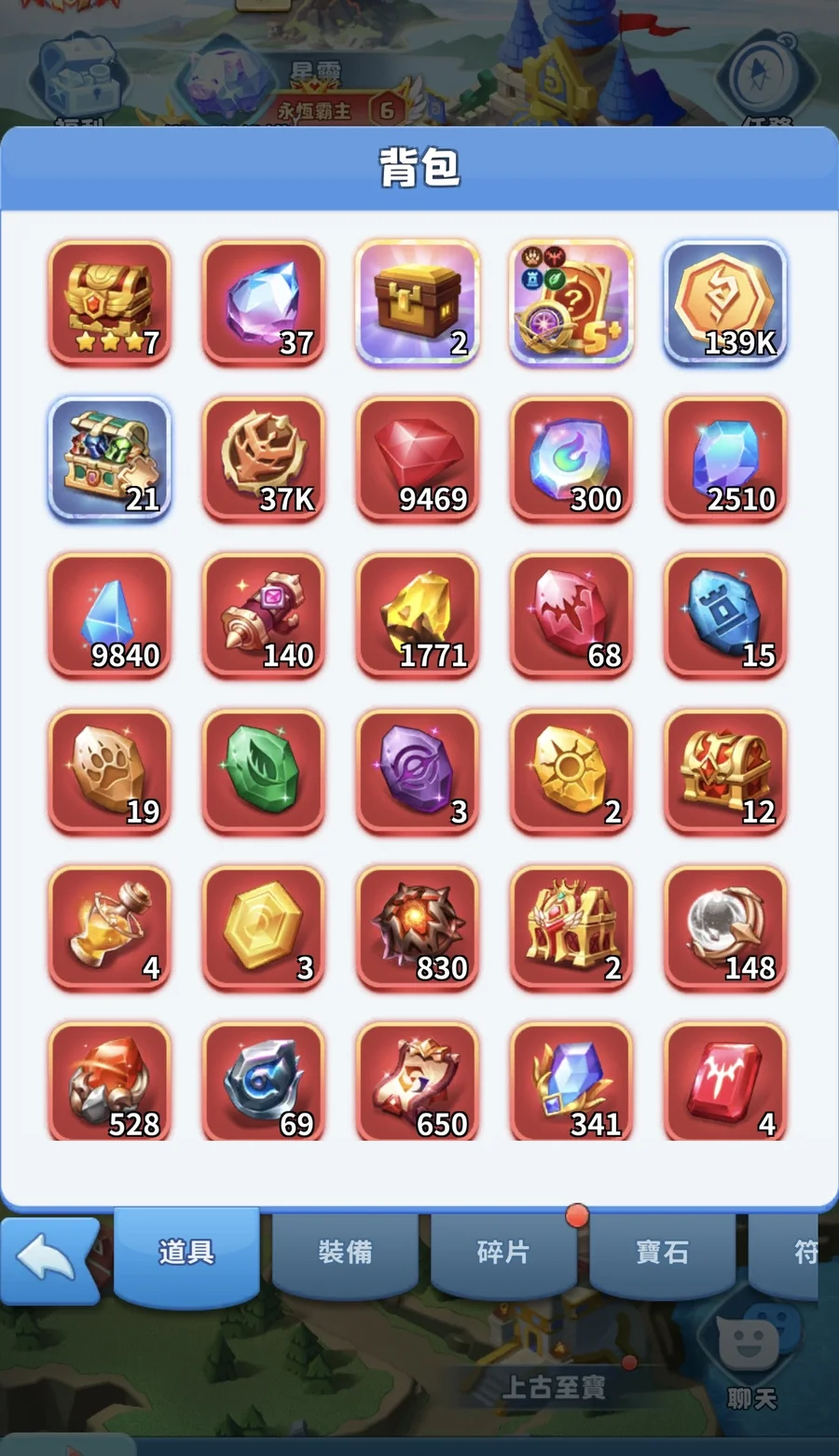Open the three-star golden chest item
The image size is (839, 1456).
[x=110, y=303]
